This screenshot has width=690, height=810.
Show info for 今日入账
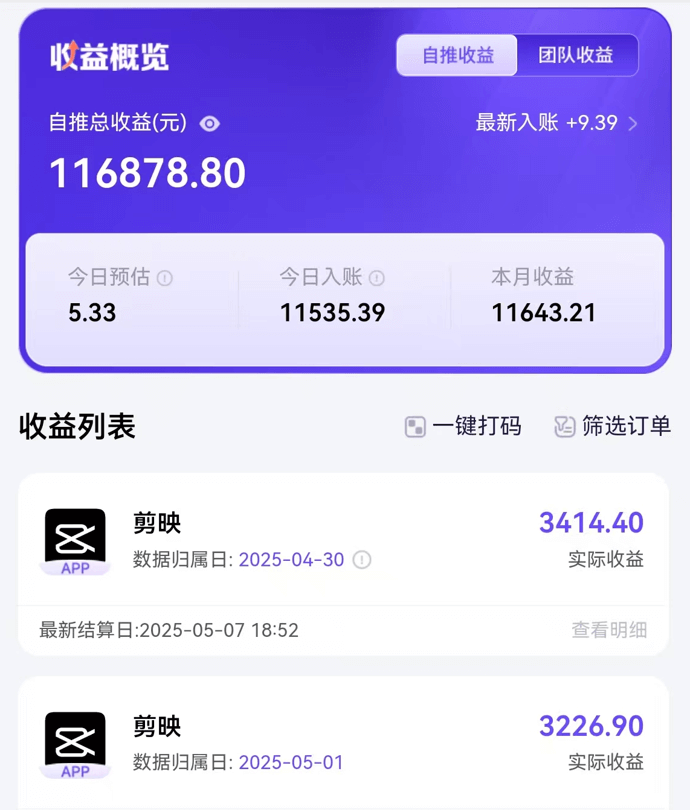(376, 278)
